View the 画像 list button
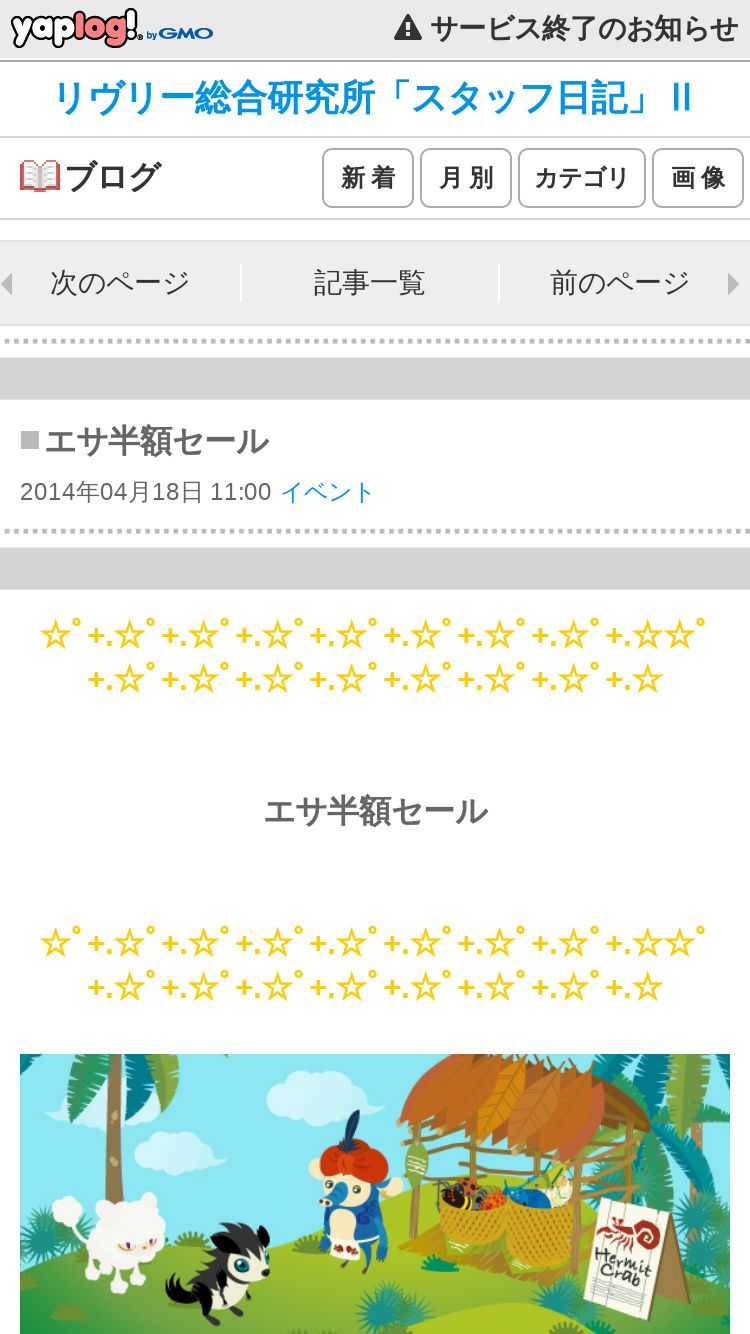The image size is (750, 1334). (x=698, y=178)
